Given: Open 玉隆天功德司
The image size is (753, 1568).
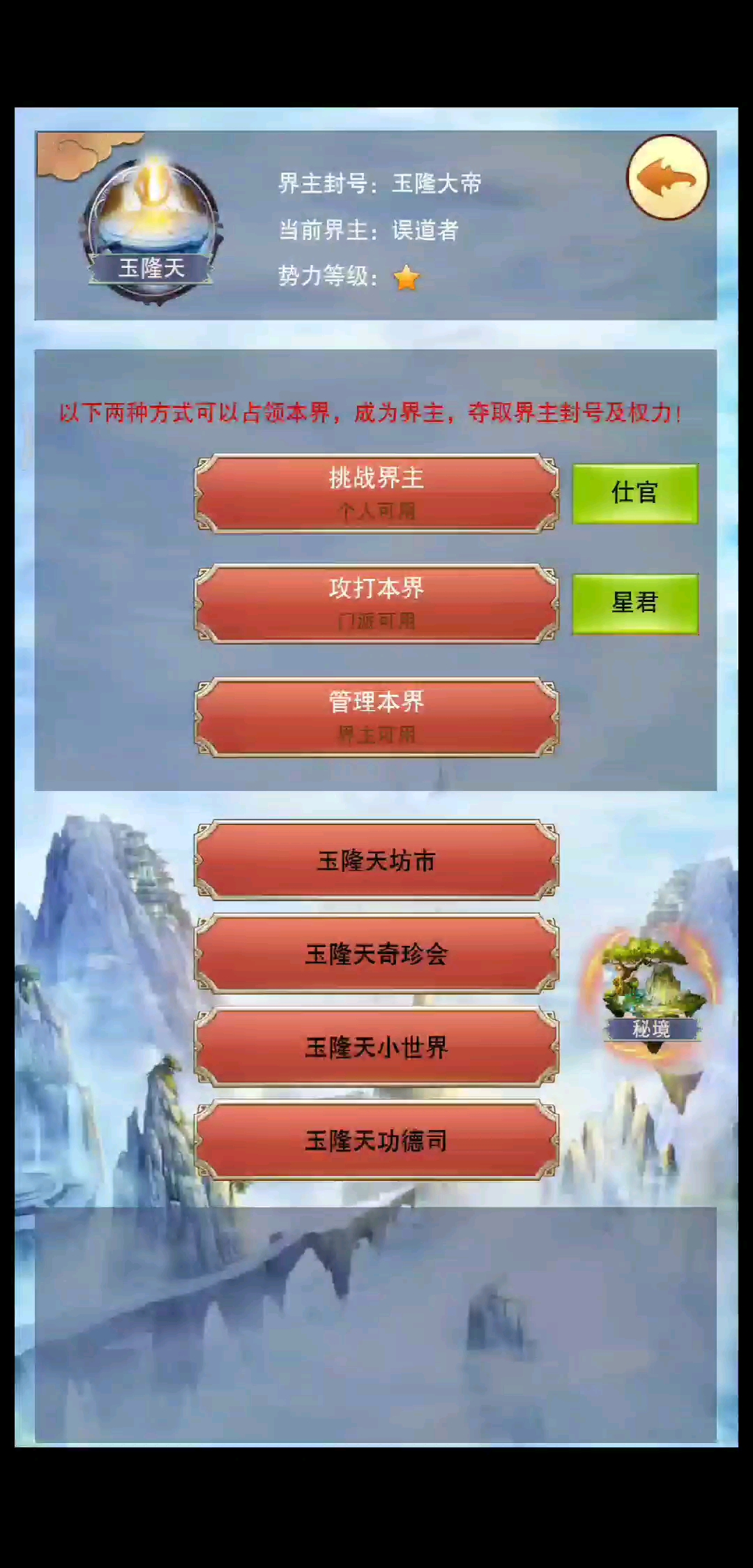Looking at the screenshot, I should point(376,1140).
